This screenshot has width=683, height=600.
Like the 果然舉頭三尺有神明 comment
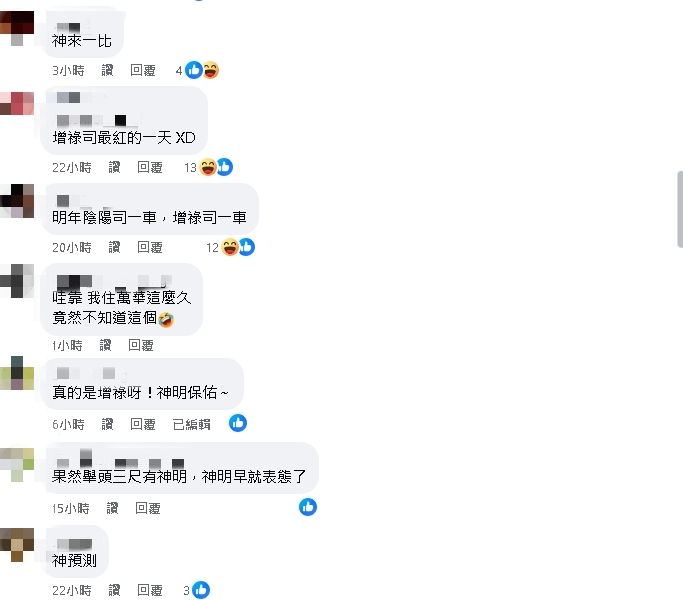tap(113, 508)
